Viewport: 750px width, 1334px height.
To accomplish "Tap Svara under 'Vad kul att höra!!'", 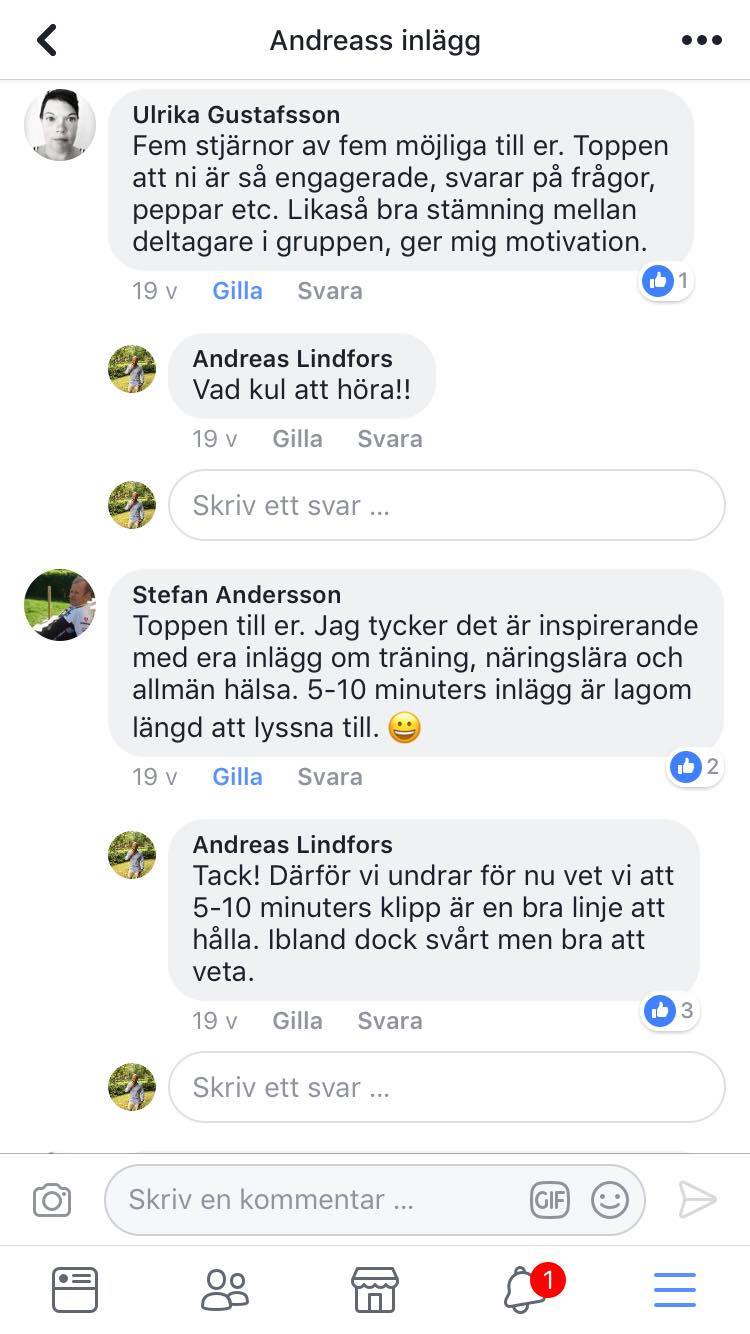I will click(389, 439).
